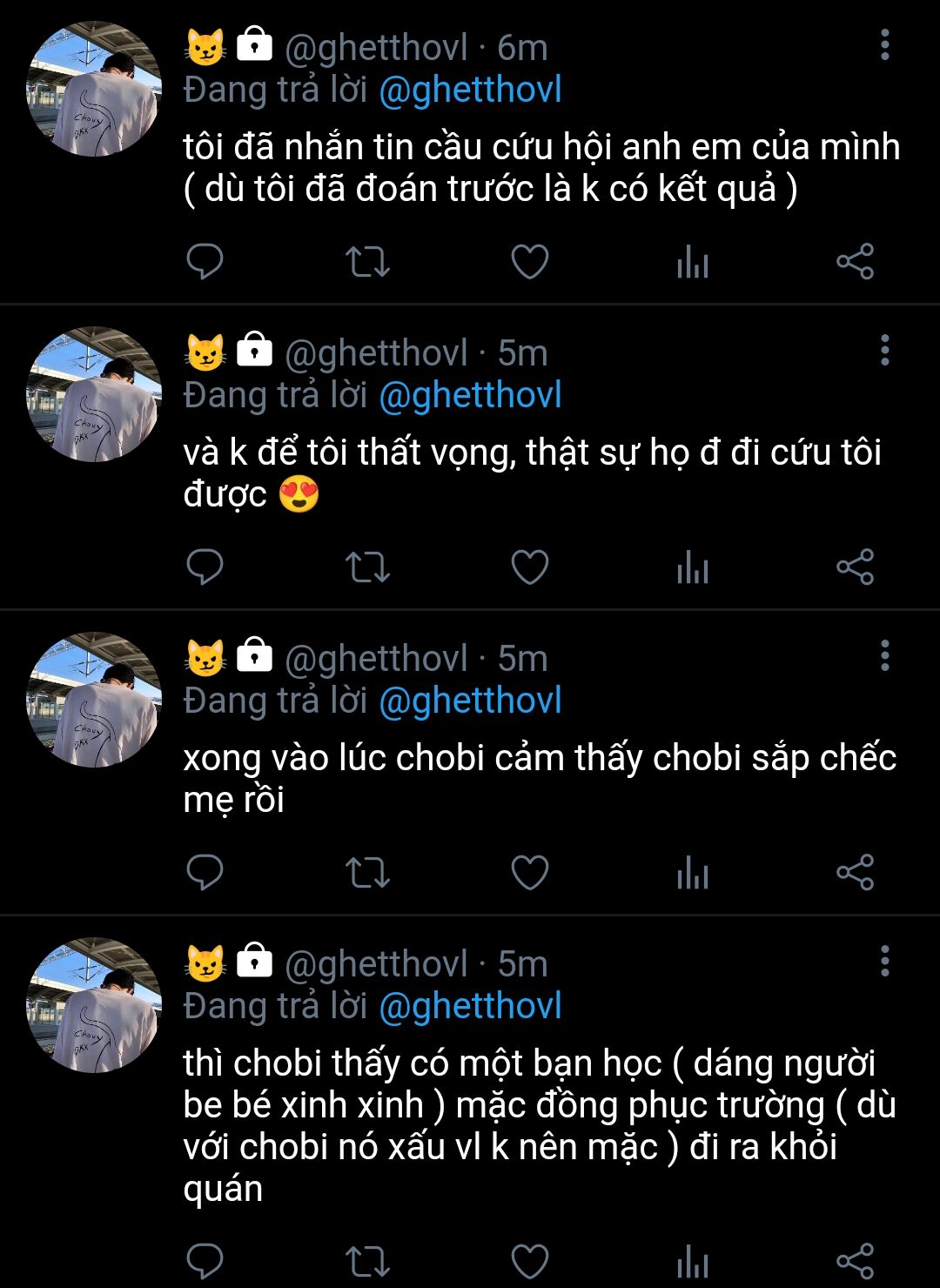940x1288 pixels.
Task: Share the tweet starting 'tôi đã nhắn tin'
Action: click(x=855, y=261)
